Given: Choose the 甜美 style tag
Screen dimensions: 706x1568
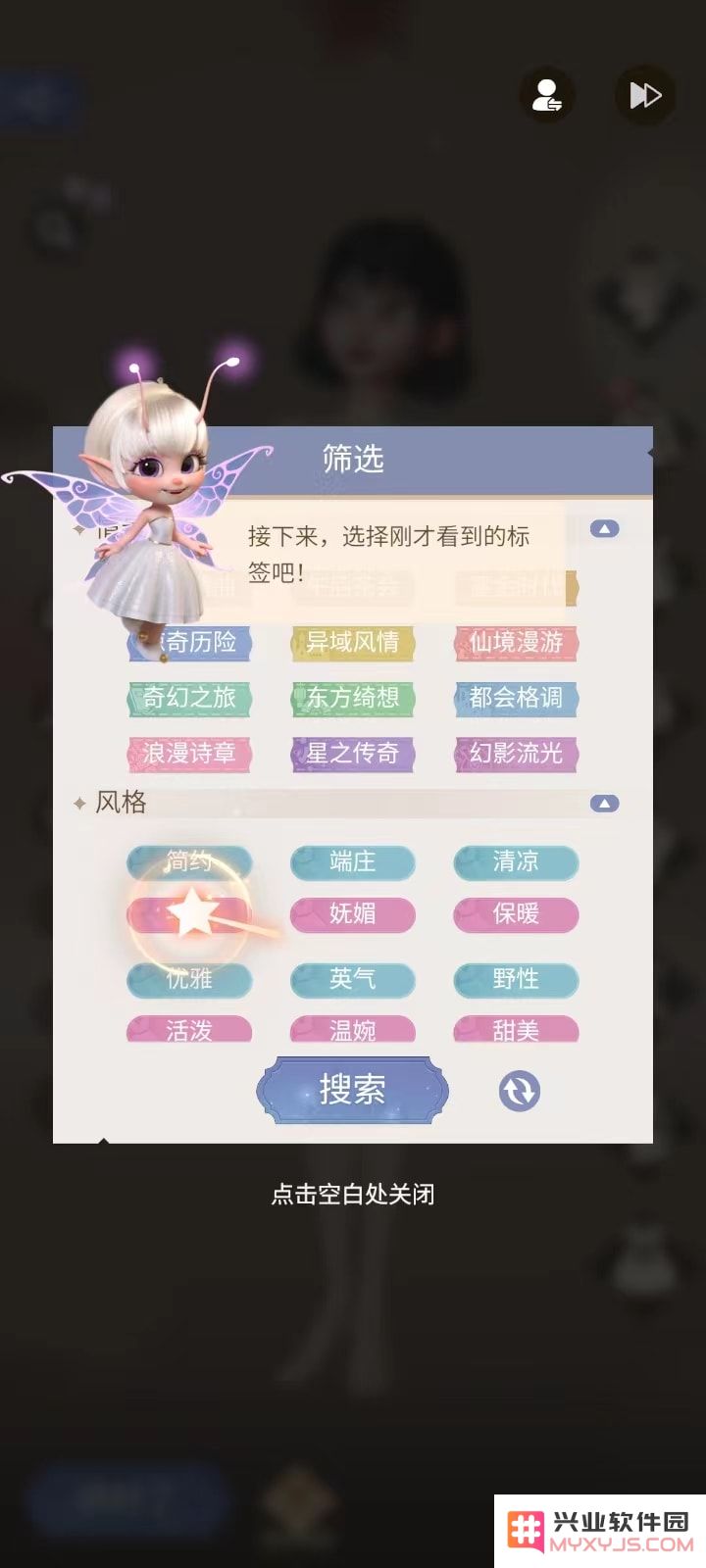Looking at the screenshot, I should (x=516, y=1029).
